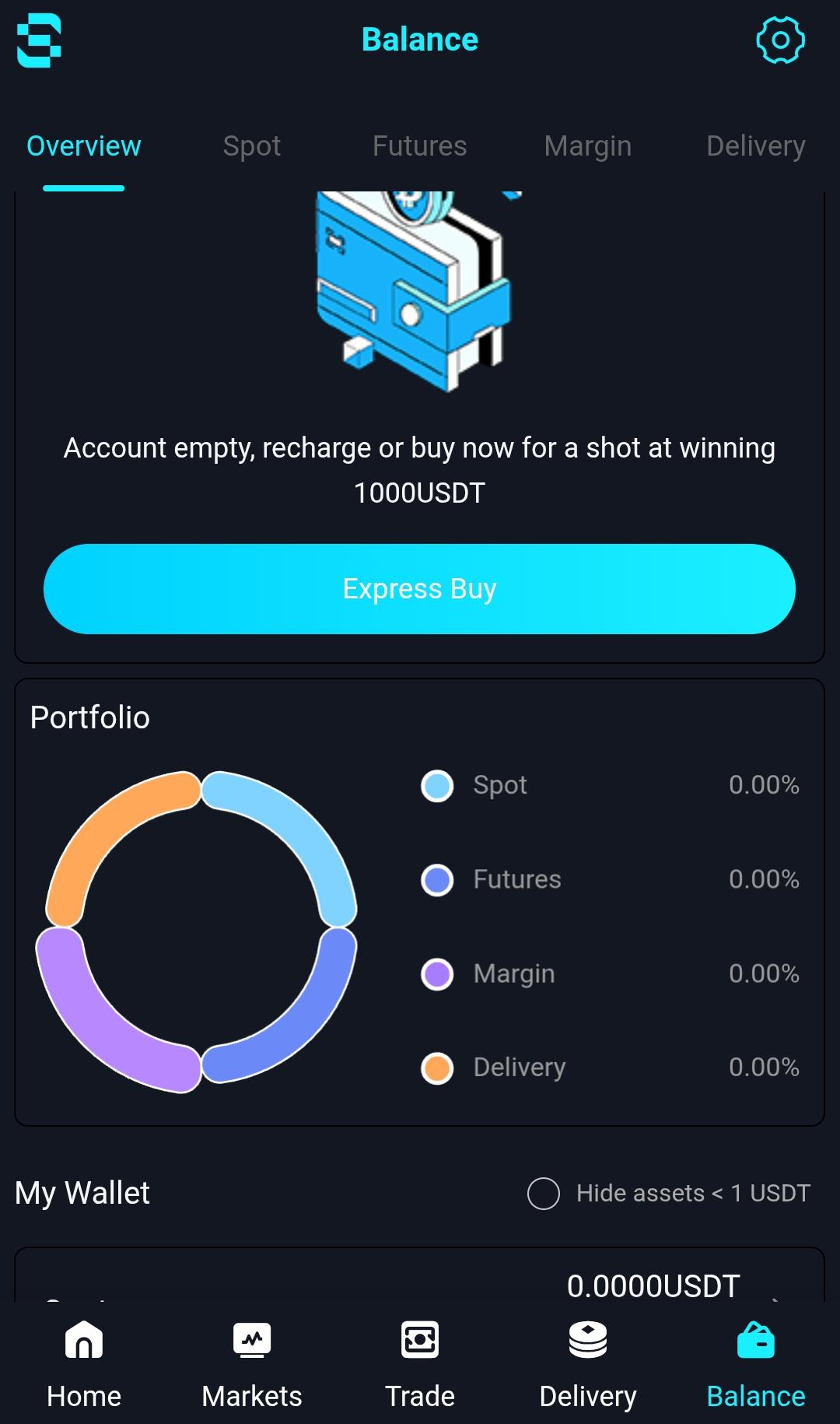Switch to the Spot tab

point(251,146)
